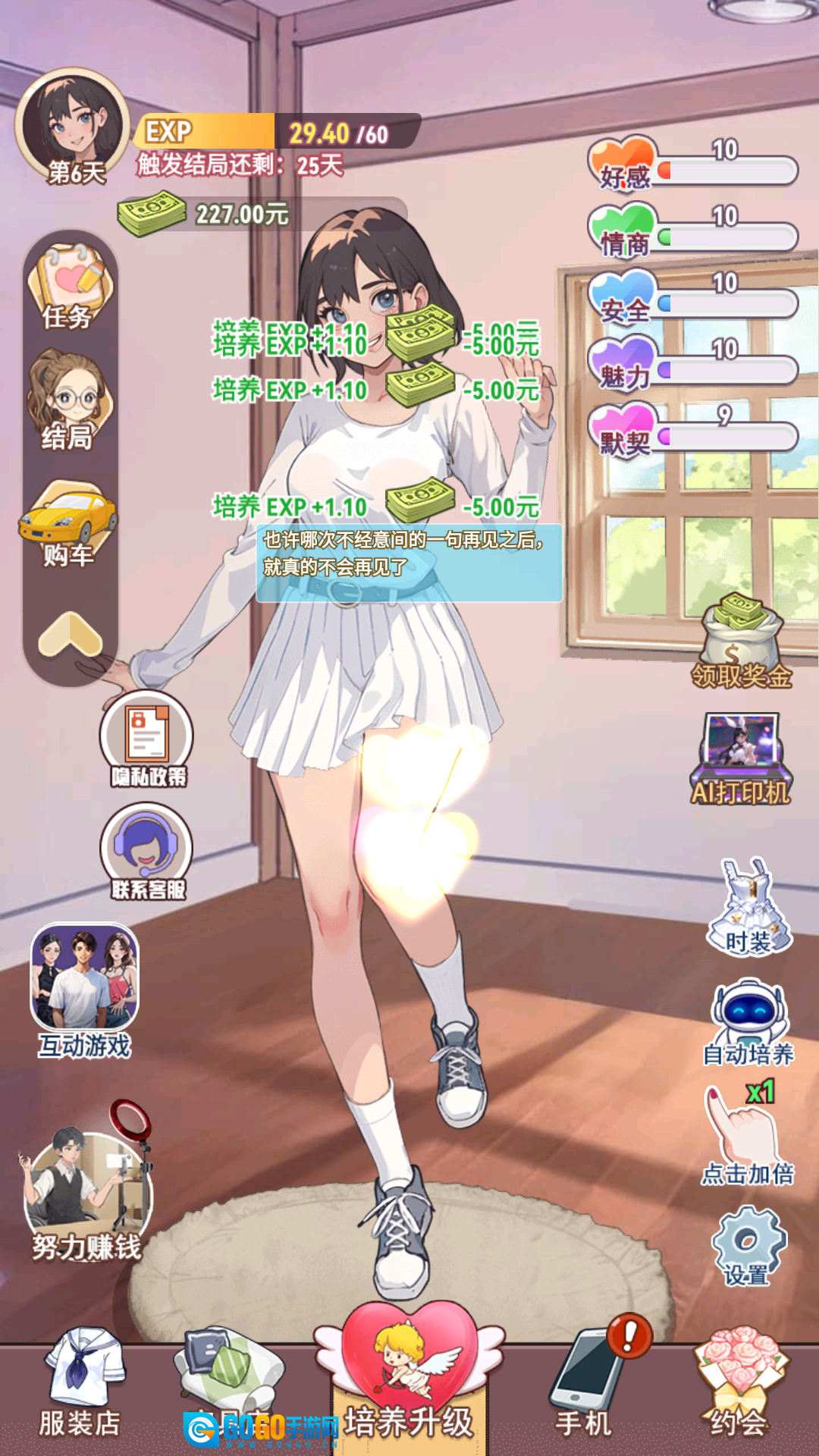Tap the character avatar portrait
819x1456 pixels.
pos(74,125)
